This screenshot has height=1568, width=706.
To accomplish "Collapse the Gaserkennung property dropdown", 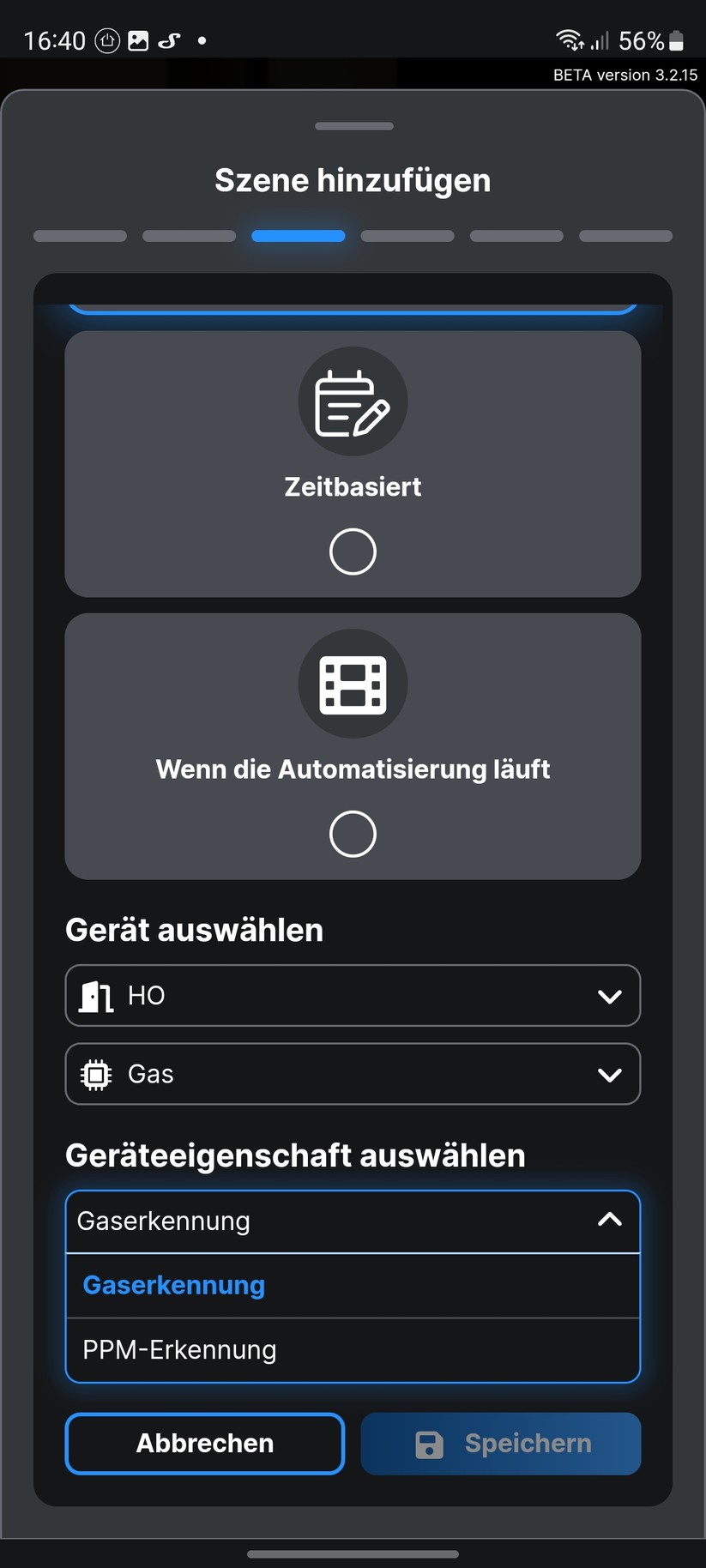I will pyautogui.click(x=610, y=1220).
